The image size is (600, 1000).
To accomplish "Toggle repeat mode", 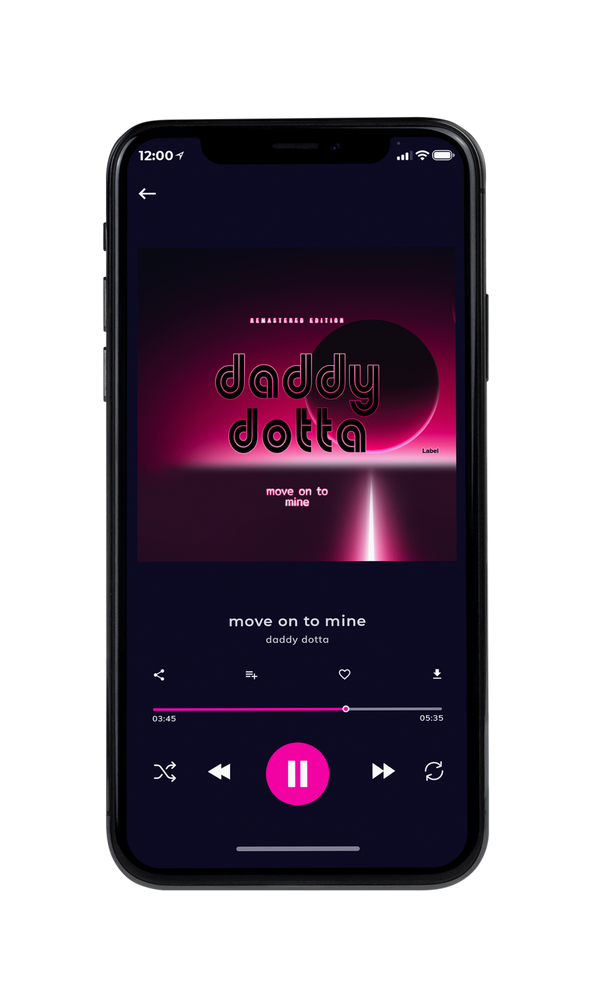I will 434,771.
